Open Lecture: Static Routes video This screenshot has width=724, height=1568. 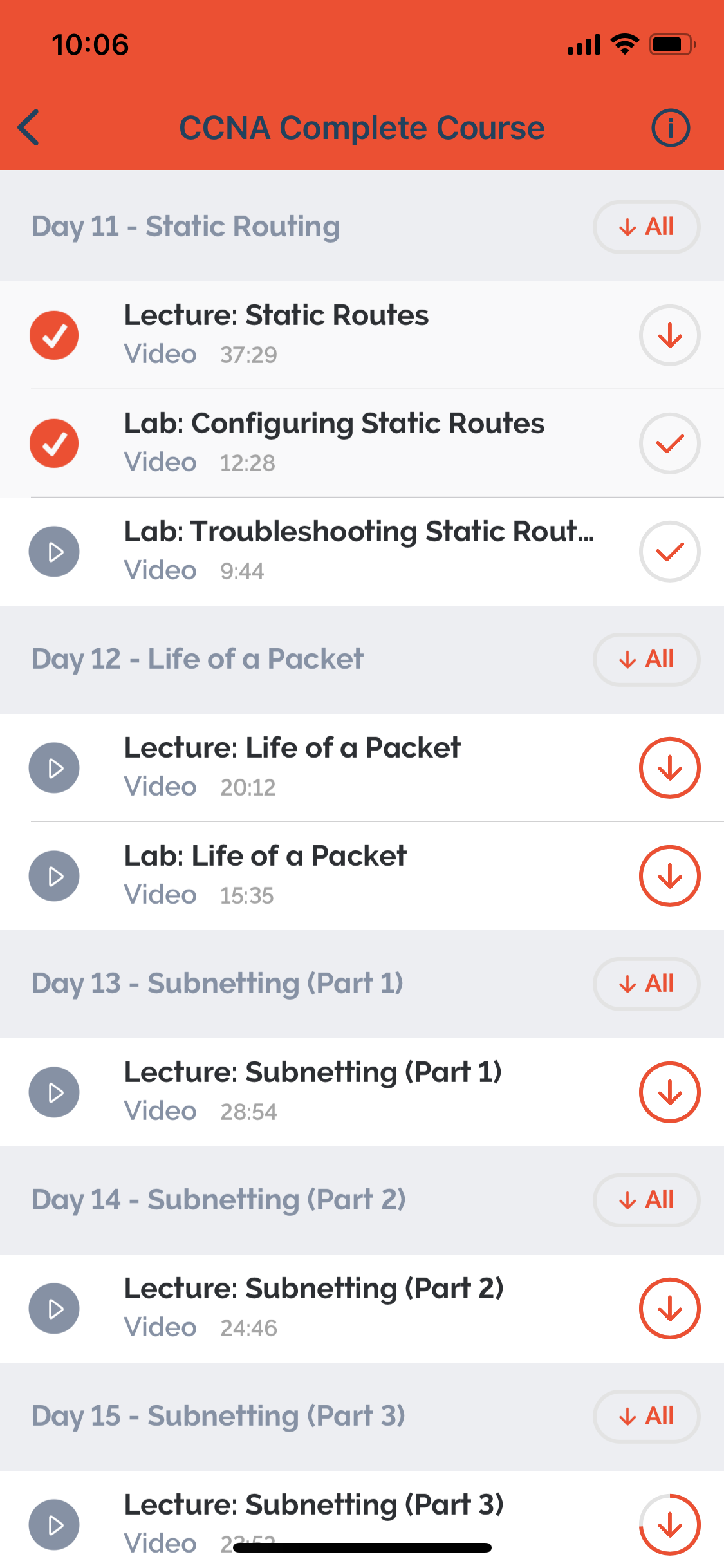point(362,335)
